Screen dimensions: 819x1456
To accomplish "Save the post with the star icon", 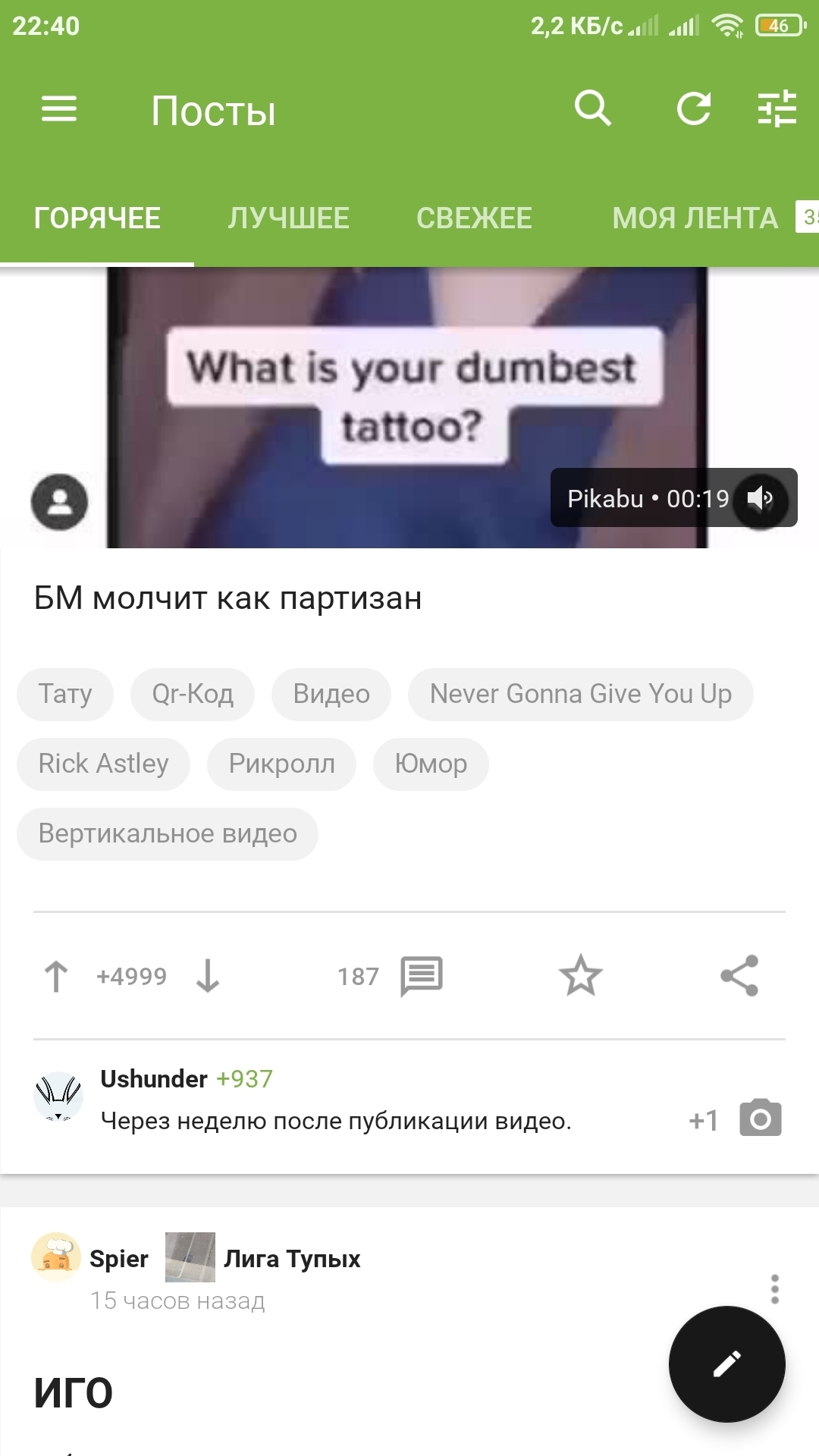I will point(581,975).
